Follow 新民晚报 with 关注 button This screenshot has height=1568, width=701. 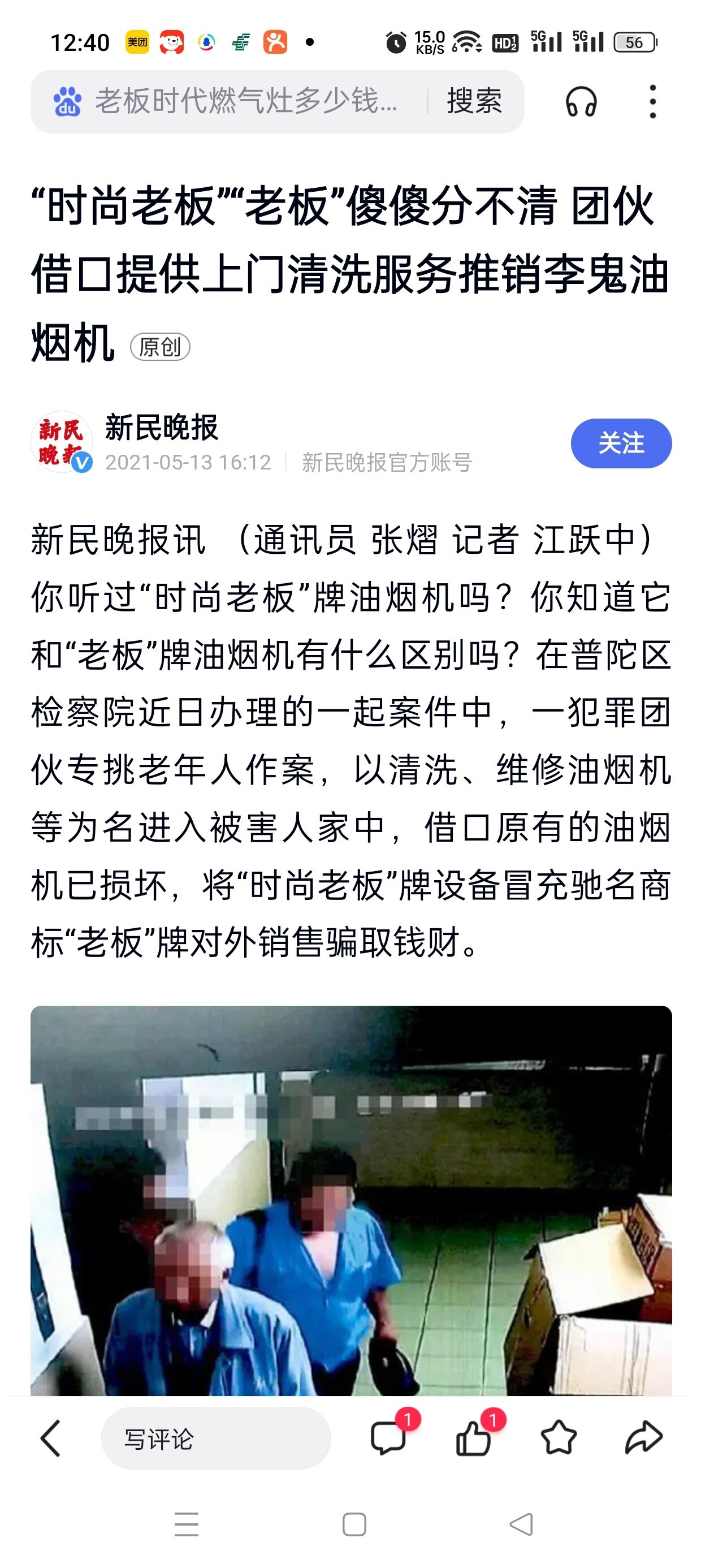[x=621, y=443]
